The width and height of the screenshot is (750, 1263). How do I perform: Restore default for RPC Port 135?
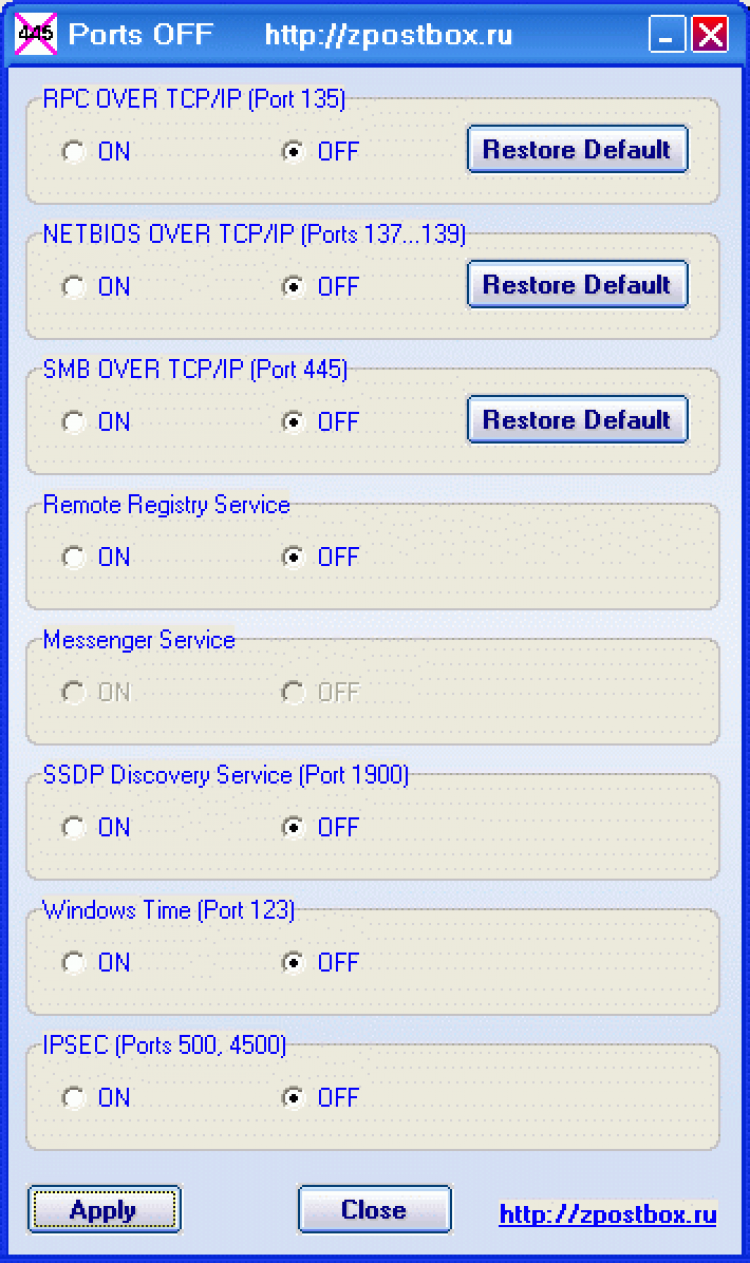[x=577, y=150]
